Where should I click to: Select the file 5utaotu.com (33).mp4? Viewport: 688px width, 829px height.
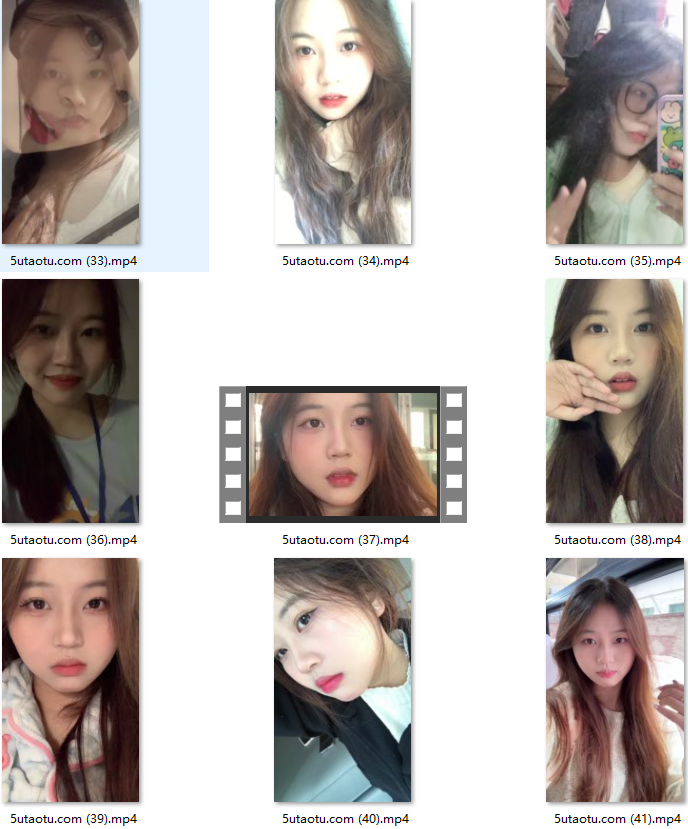point(71,122)
